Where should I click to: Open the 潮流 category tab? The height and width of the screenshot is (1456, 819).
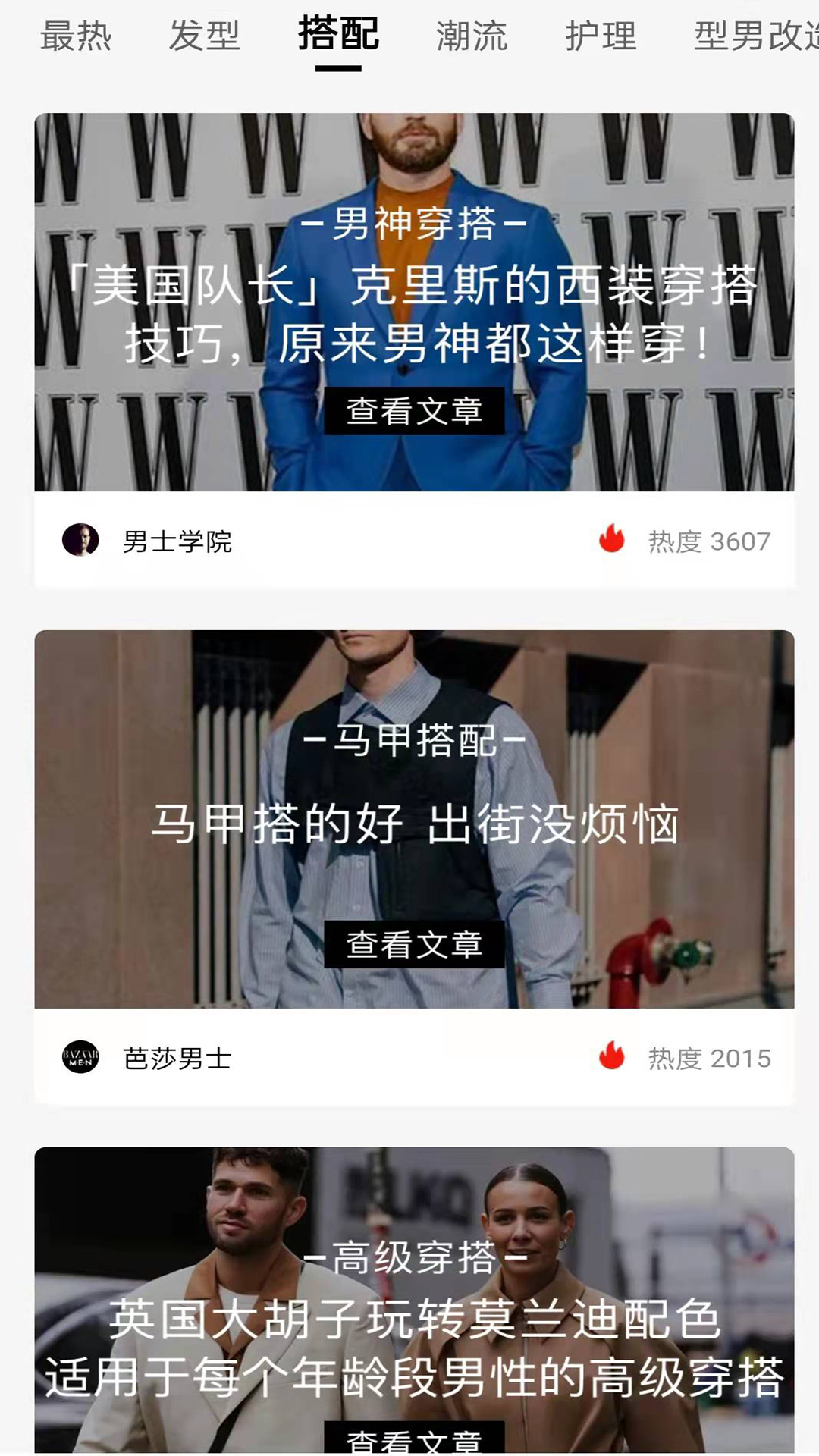click(472, 36)
